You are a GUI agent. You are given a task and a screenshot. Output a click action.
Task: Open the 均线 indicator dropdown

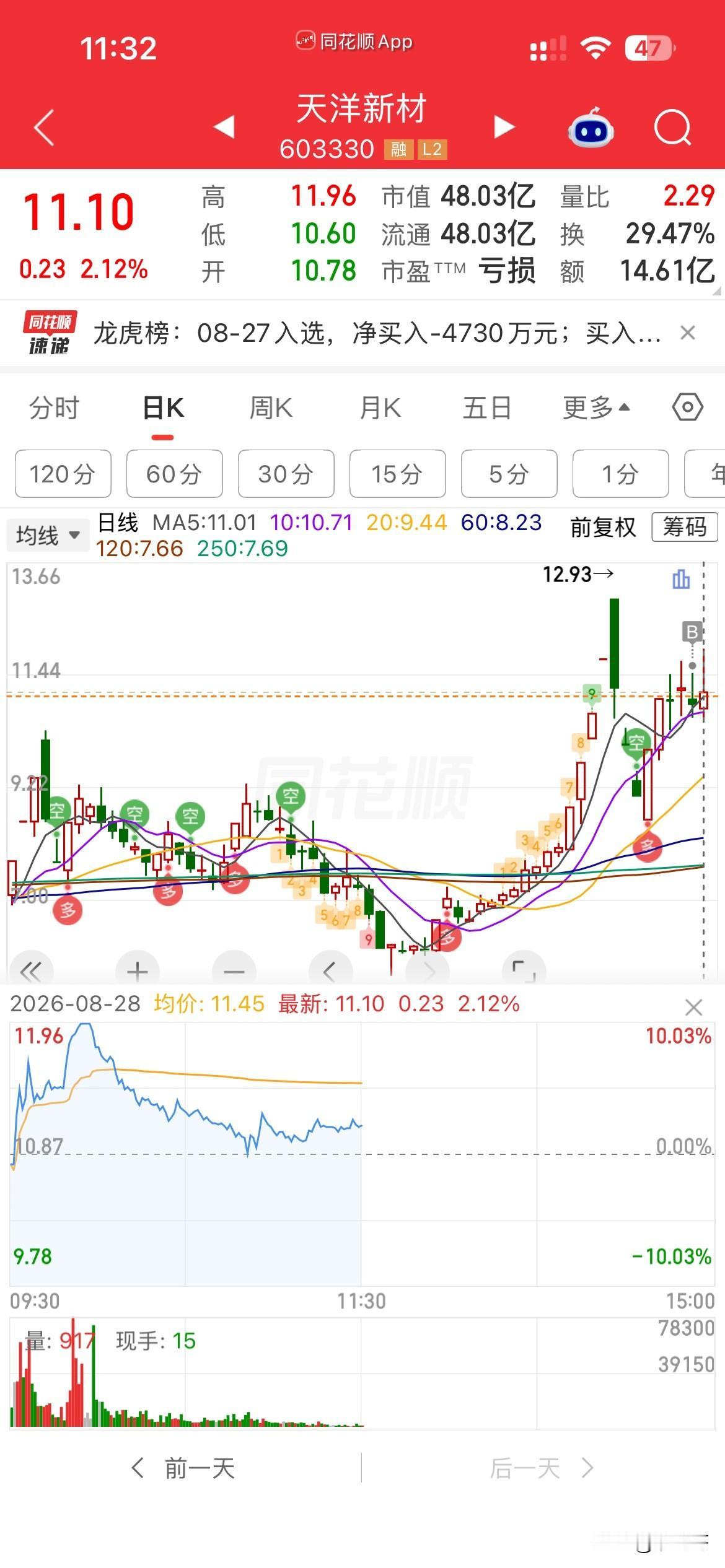[48, 535]
